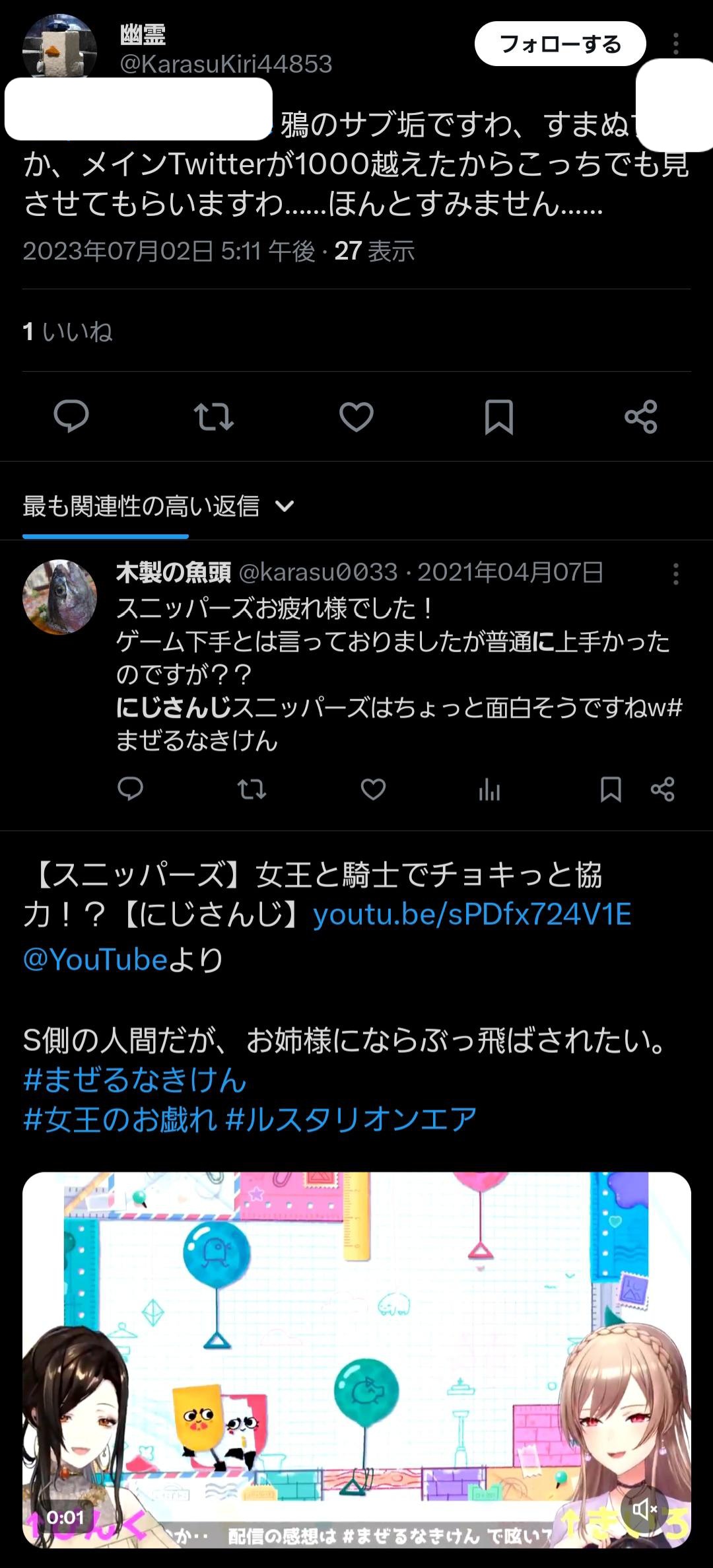The image size is (713, 1568).
Task: View analytics for 木製の魚頭's reply
Action: click(489, 789)
